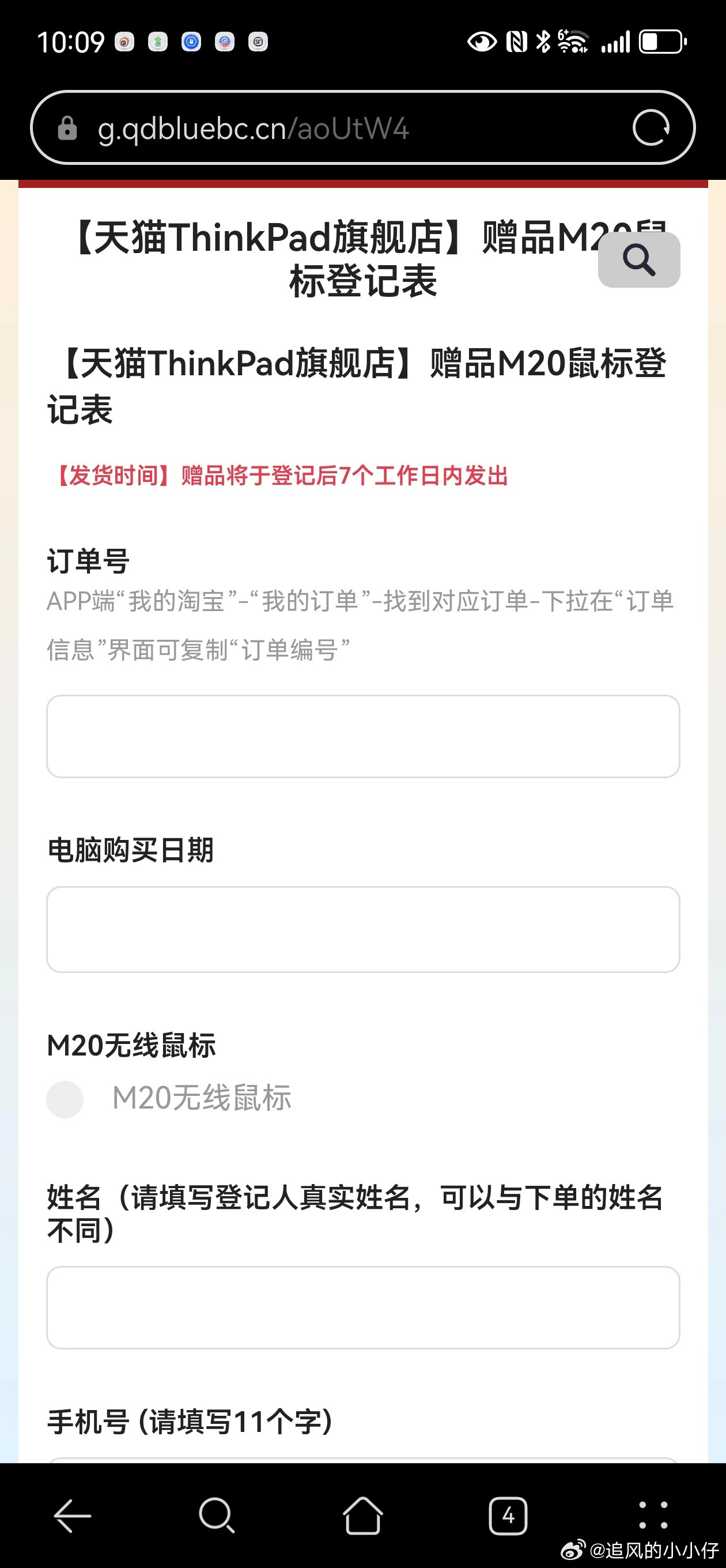
Task: Select the M20无线鼠标 radio button
Action: [65, 1099]
